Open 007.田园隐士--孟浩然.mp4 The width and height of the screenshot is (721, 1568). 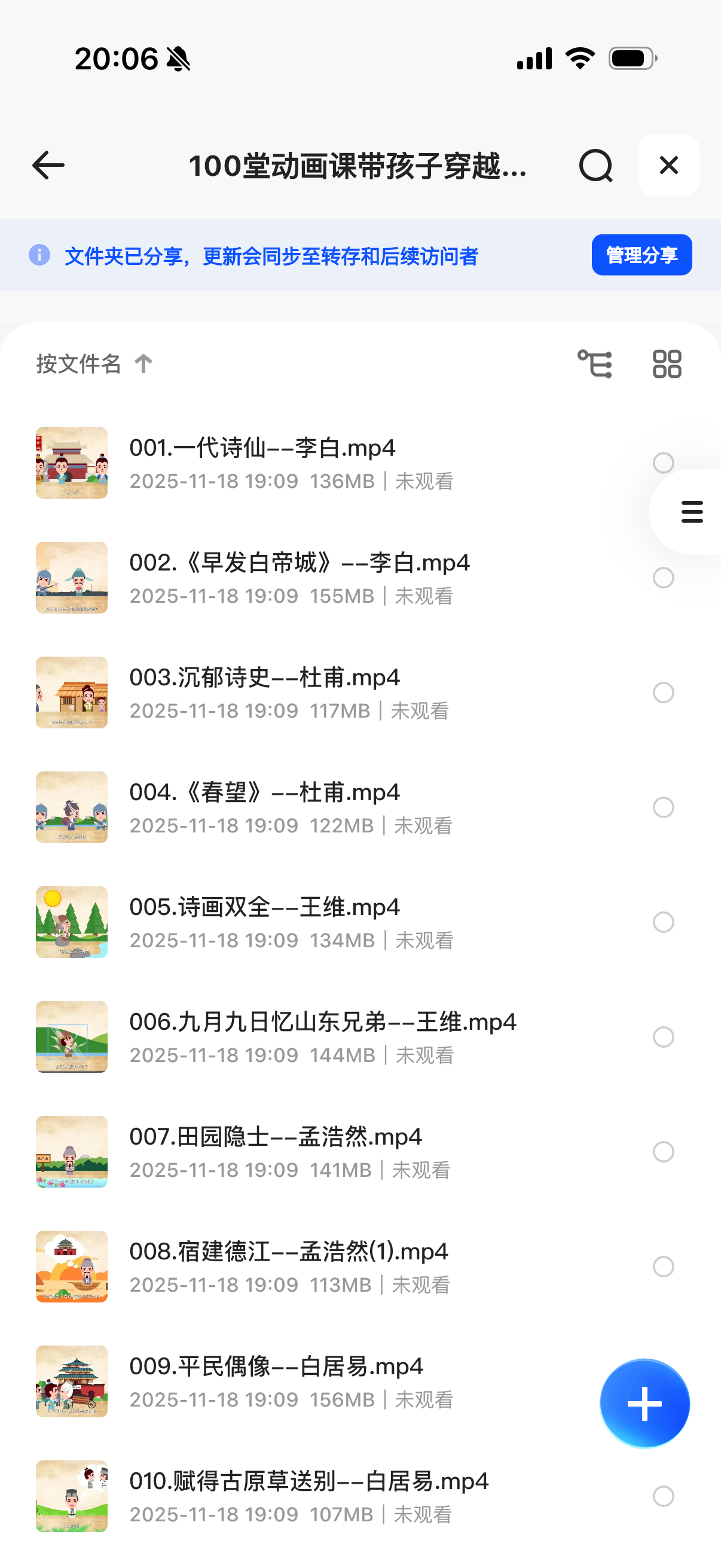pyautogui.click(x=276, y=1137)
